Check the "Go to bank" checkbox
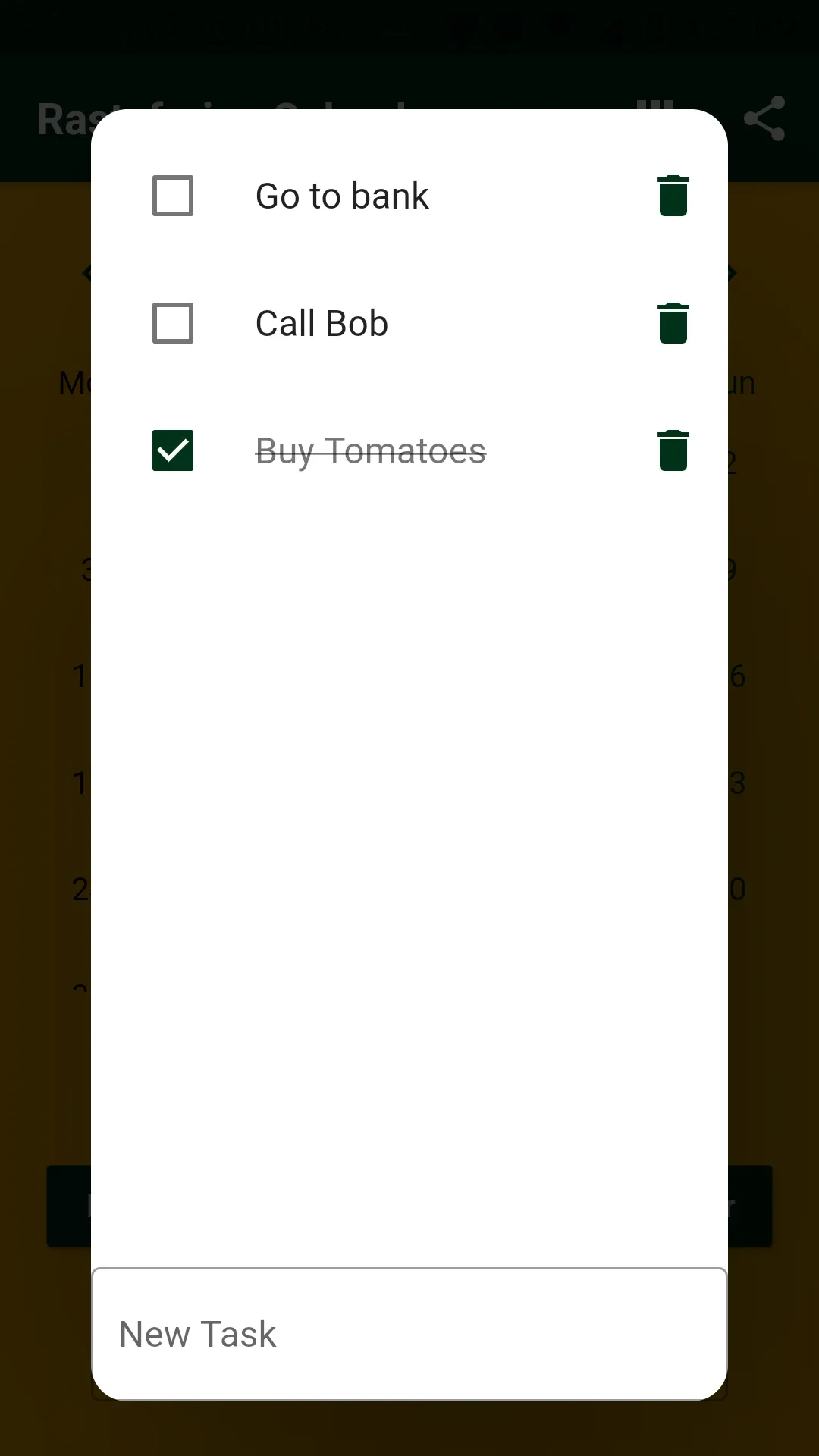Screen dimensions: 819x1456 pos(172,196)
